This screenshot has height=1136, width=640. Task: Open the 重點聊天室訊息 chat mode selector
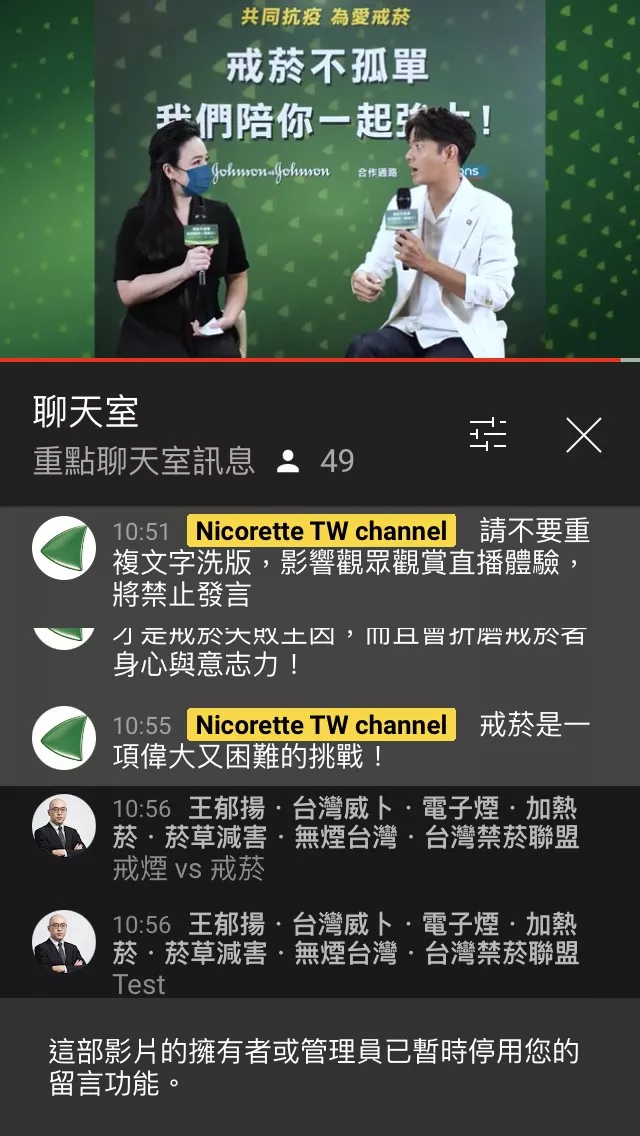(x=144, y=461)
